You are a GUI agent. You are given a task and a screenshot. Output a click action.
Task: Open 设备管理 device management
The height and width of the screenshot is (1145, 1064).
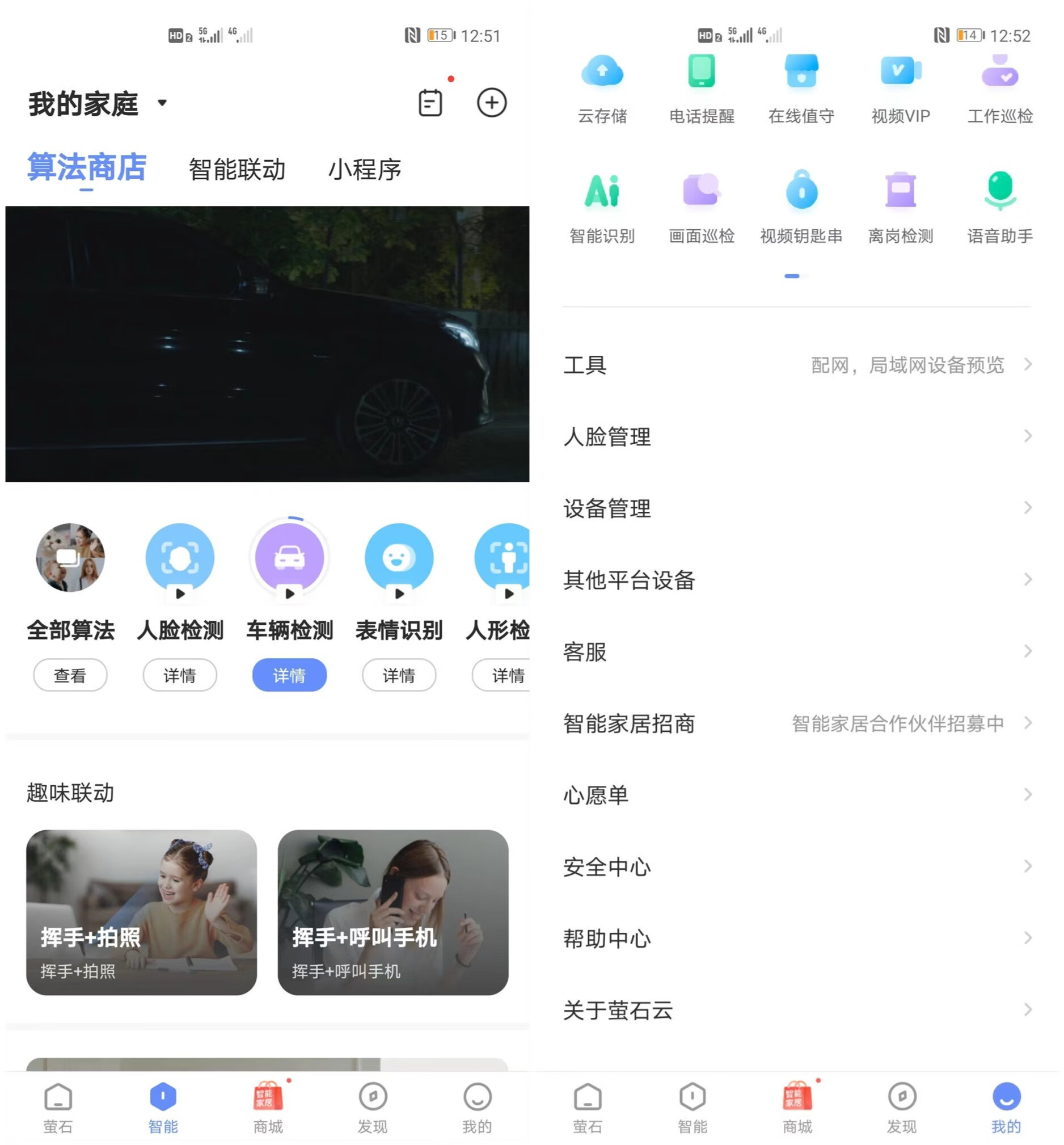tap(797, 508)
